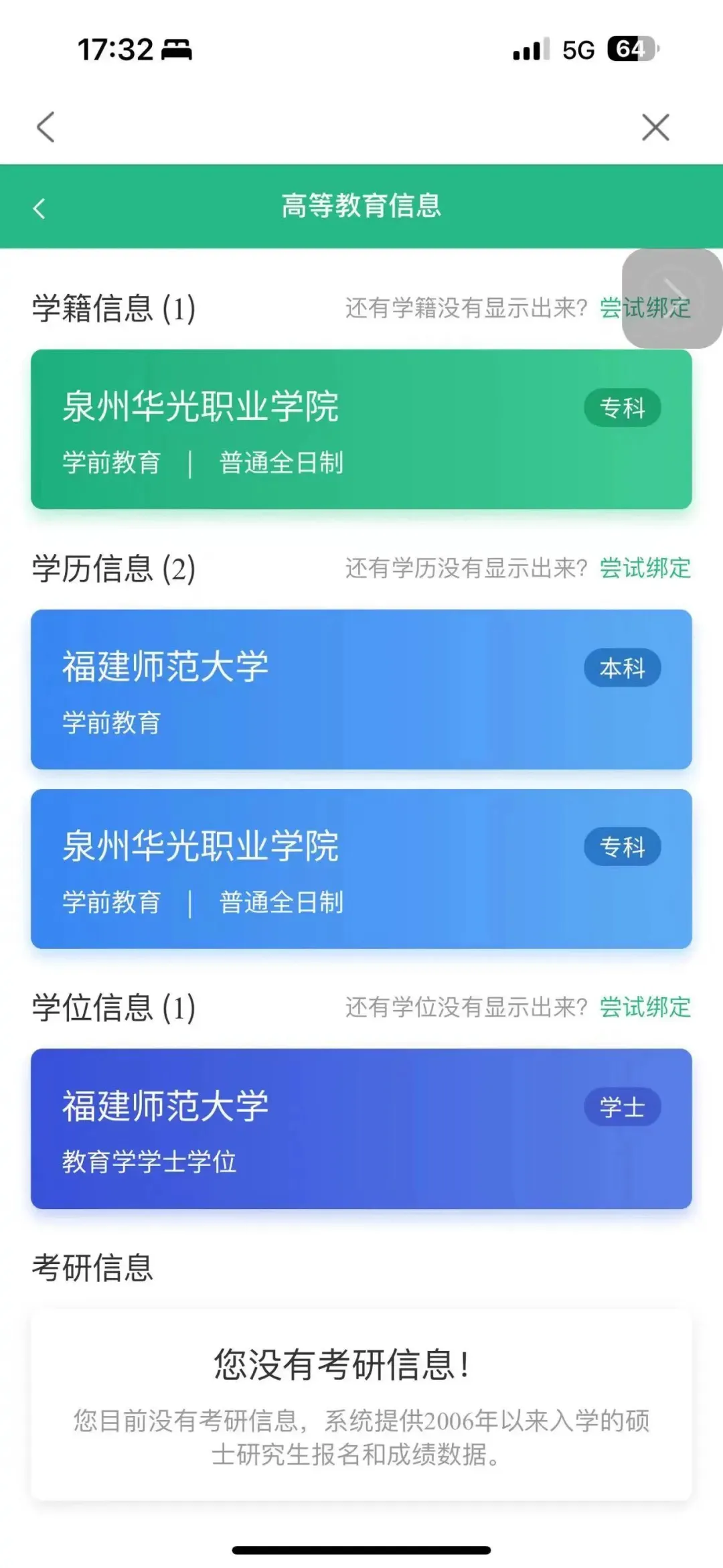Select the 学士 badge on the degree card
The height and width of the screenshot is (1568, 723).
(x=622, y=1107)
